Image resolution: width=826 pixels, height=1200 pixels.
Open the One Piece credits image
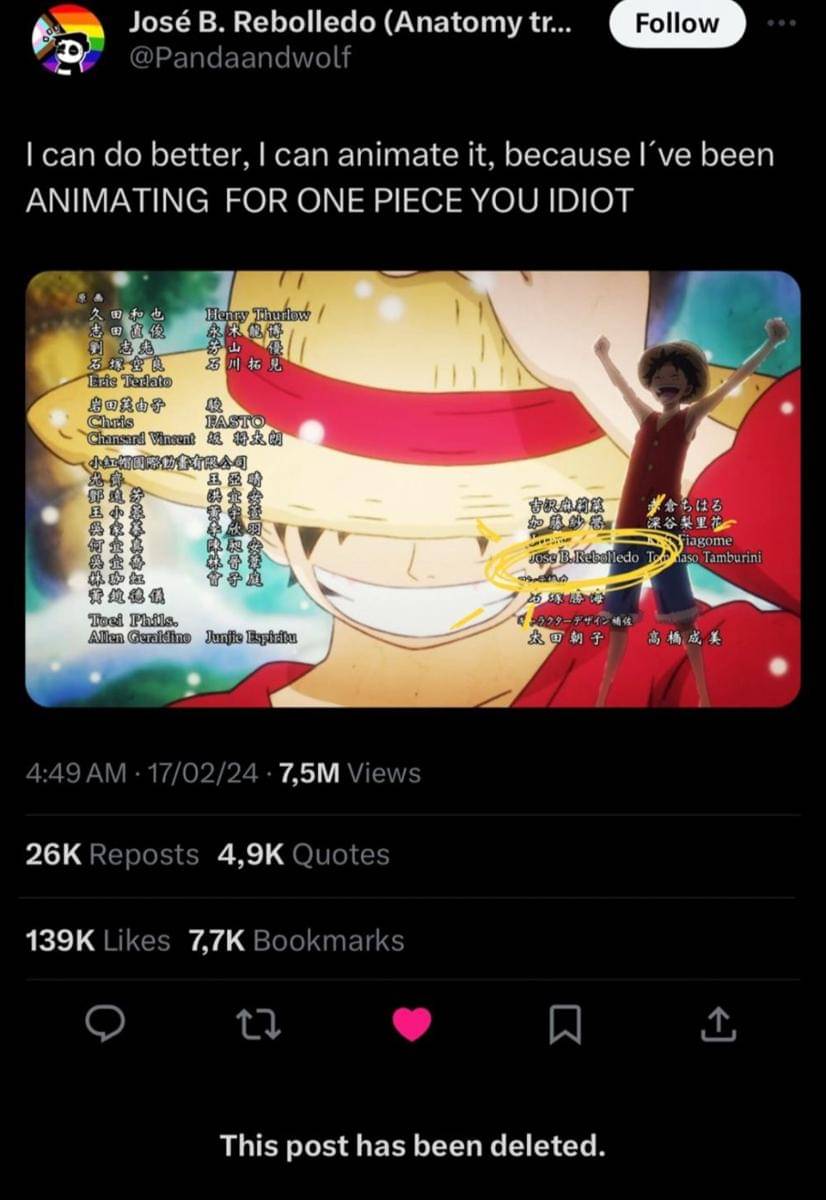click(412, 489)
